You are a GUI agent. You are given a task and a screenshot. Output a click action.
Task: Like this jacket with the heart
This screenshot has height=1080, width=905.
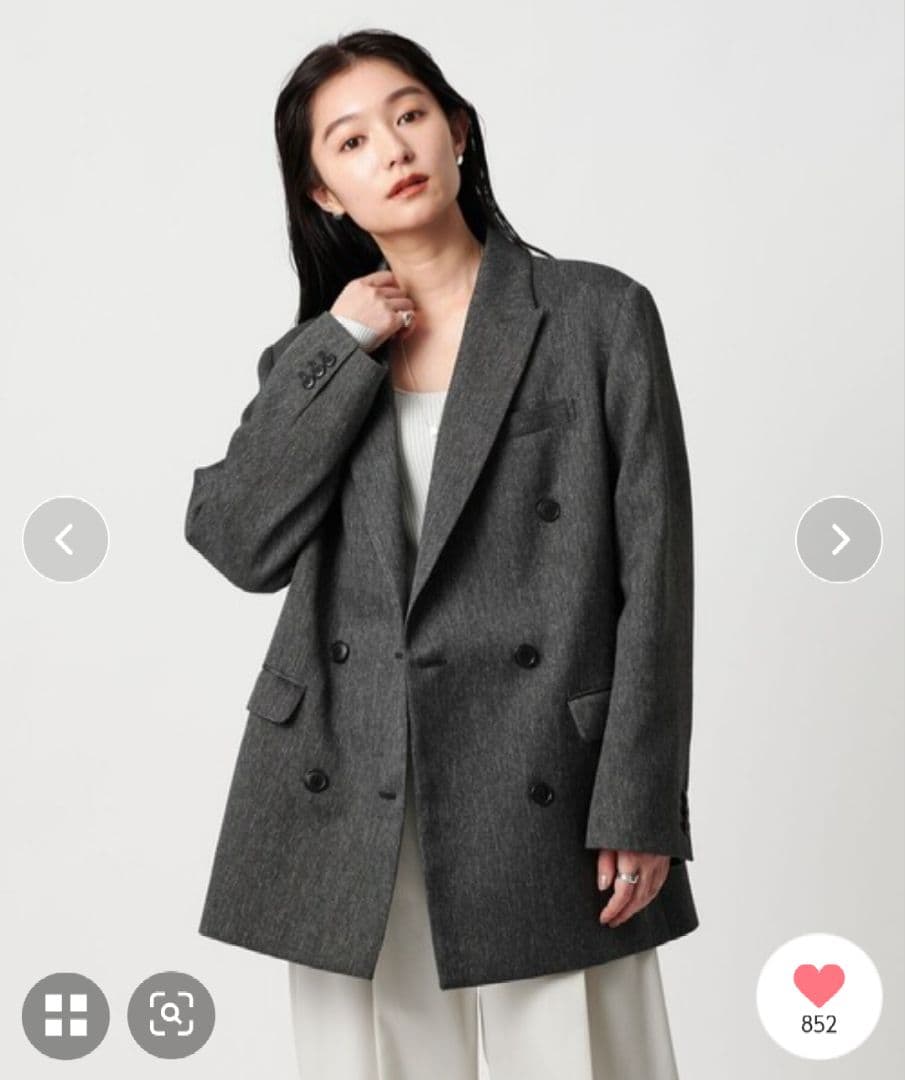[819, 986]
